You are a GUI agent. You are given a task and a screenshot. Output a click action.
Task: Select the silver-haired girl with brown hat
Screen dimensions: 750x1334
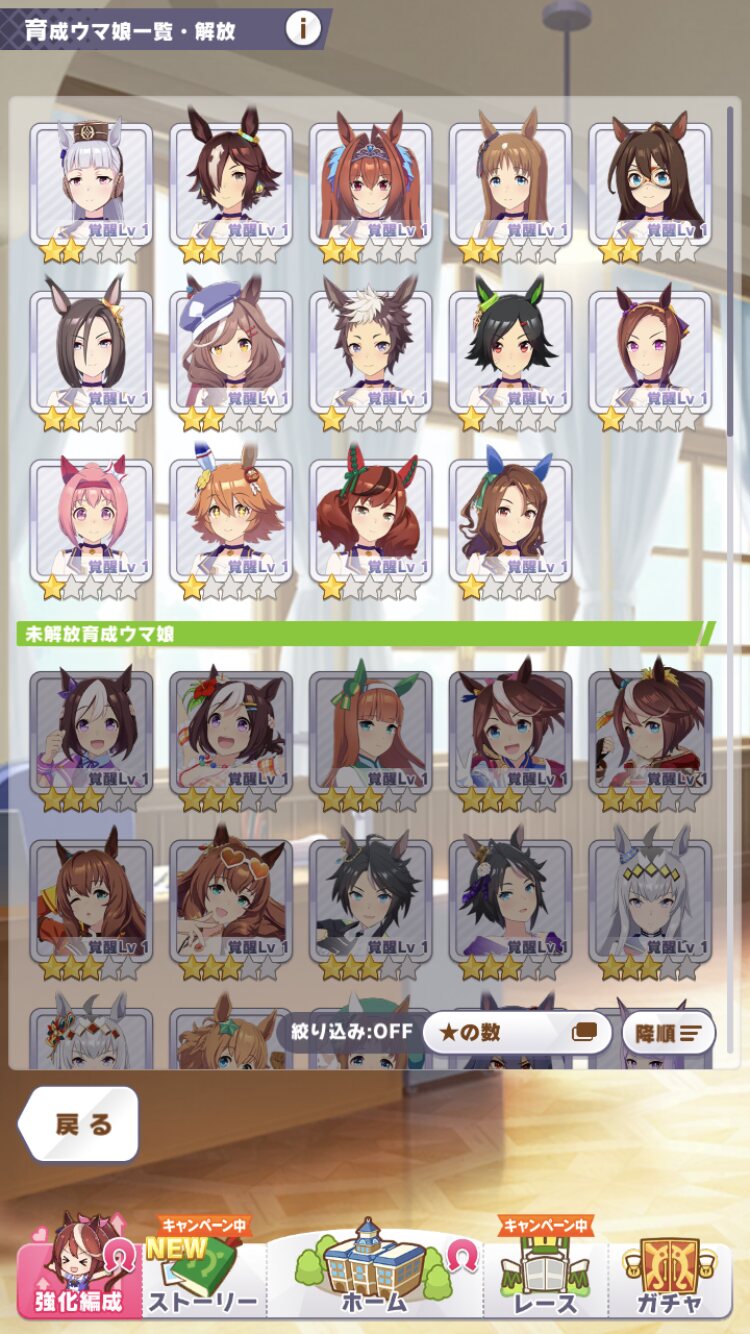point(91,185)
